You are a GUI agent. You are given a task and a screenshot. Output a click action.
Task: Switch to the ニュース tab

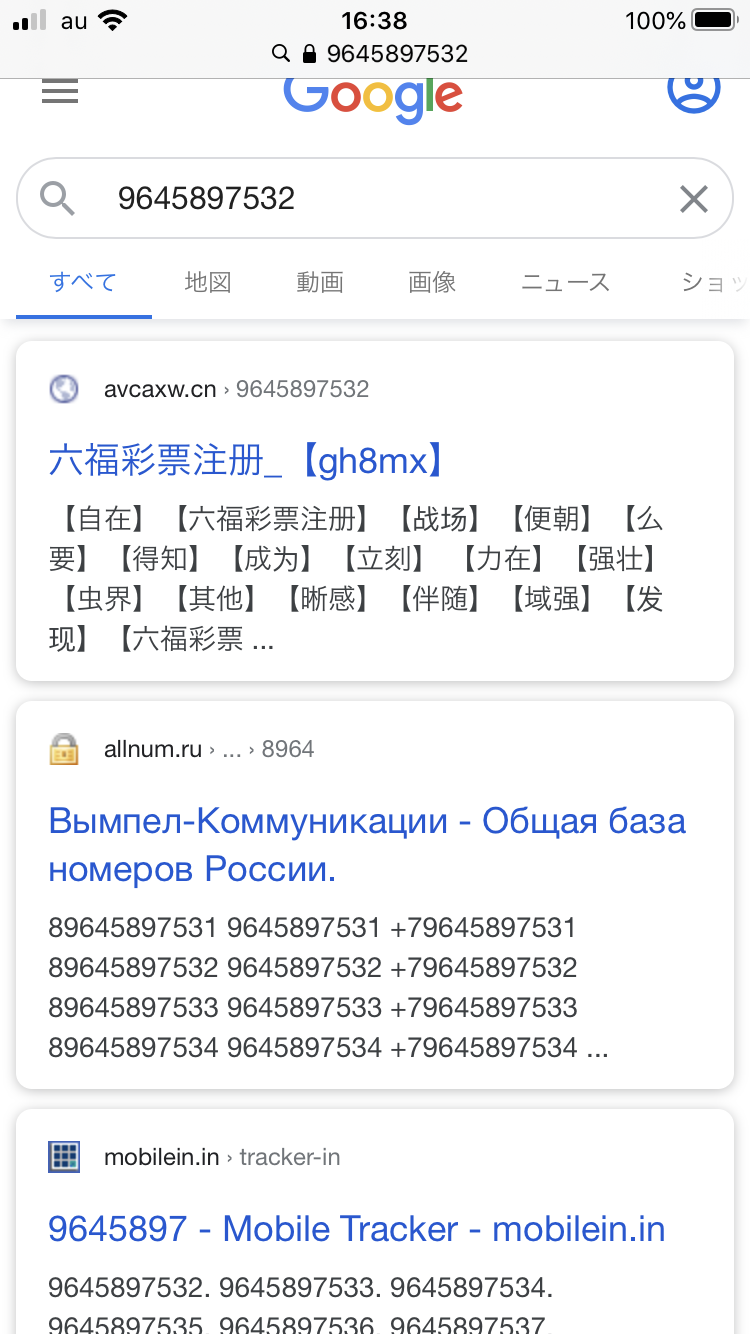click(565, 282)
